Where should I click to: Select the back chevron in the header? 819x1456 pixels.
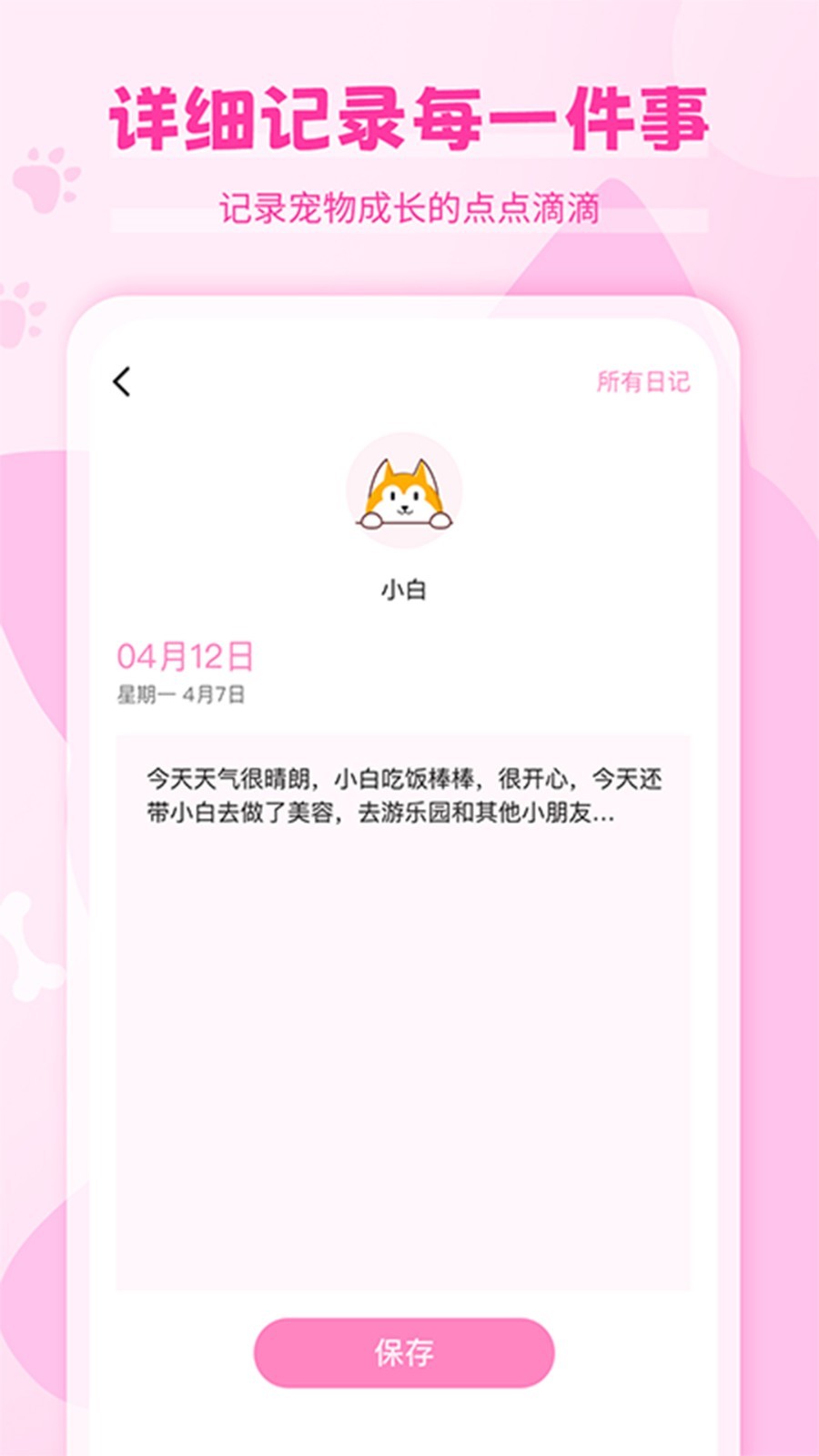click(x=121, y=380)
